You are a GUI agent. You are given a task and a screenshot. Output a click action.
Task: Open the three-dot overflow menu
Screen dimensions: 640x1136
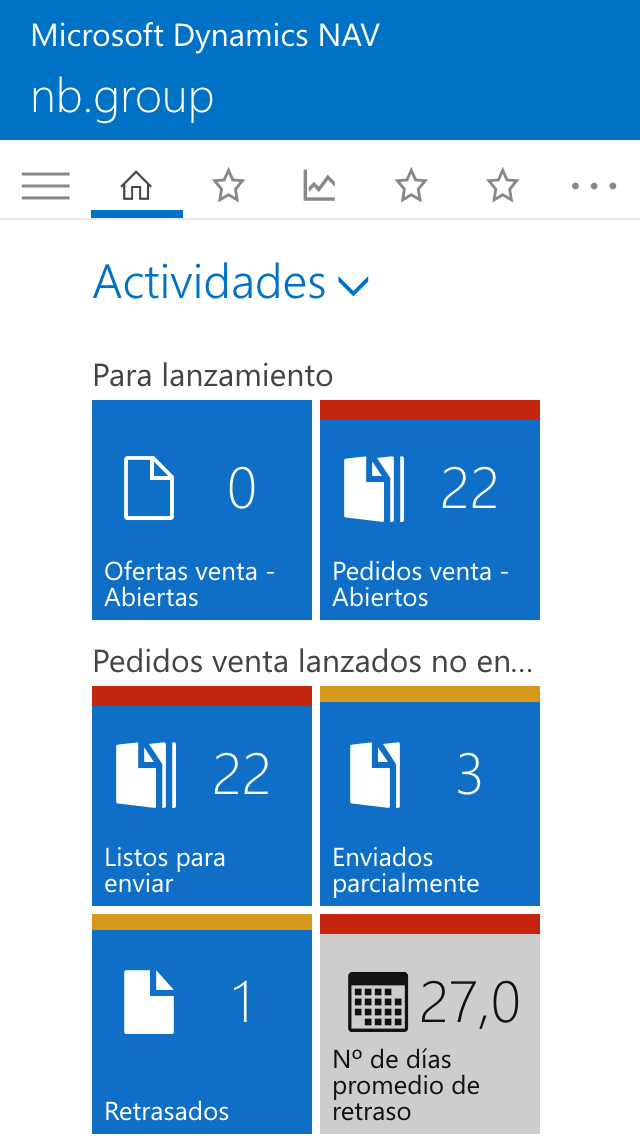pos(594,186)
